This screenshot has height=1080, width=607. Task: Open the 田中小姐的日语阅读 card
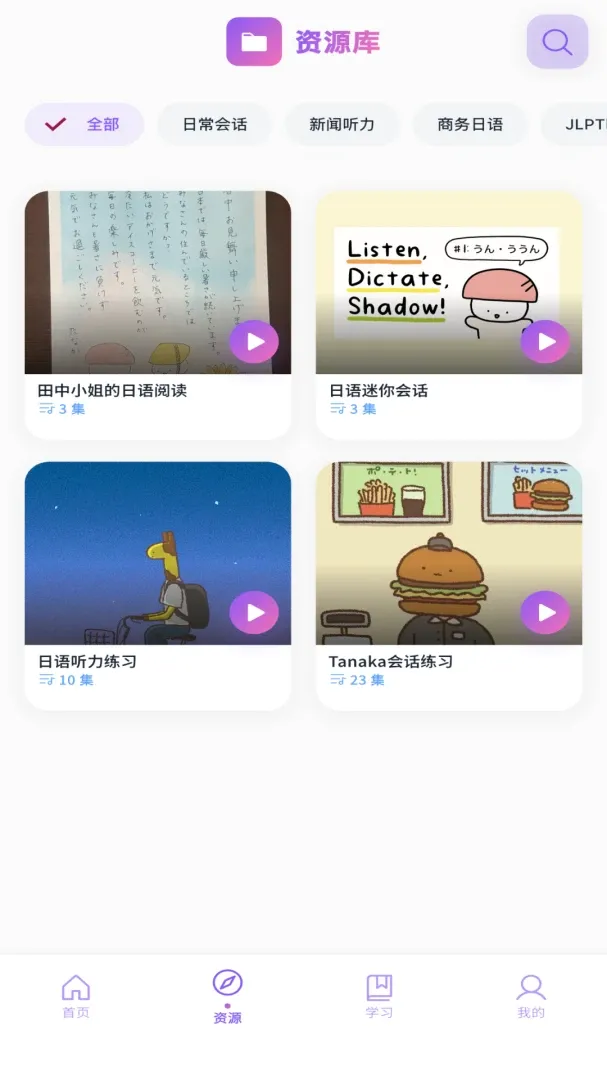coord(158,315)
